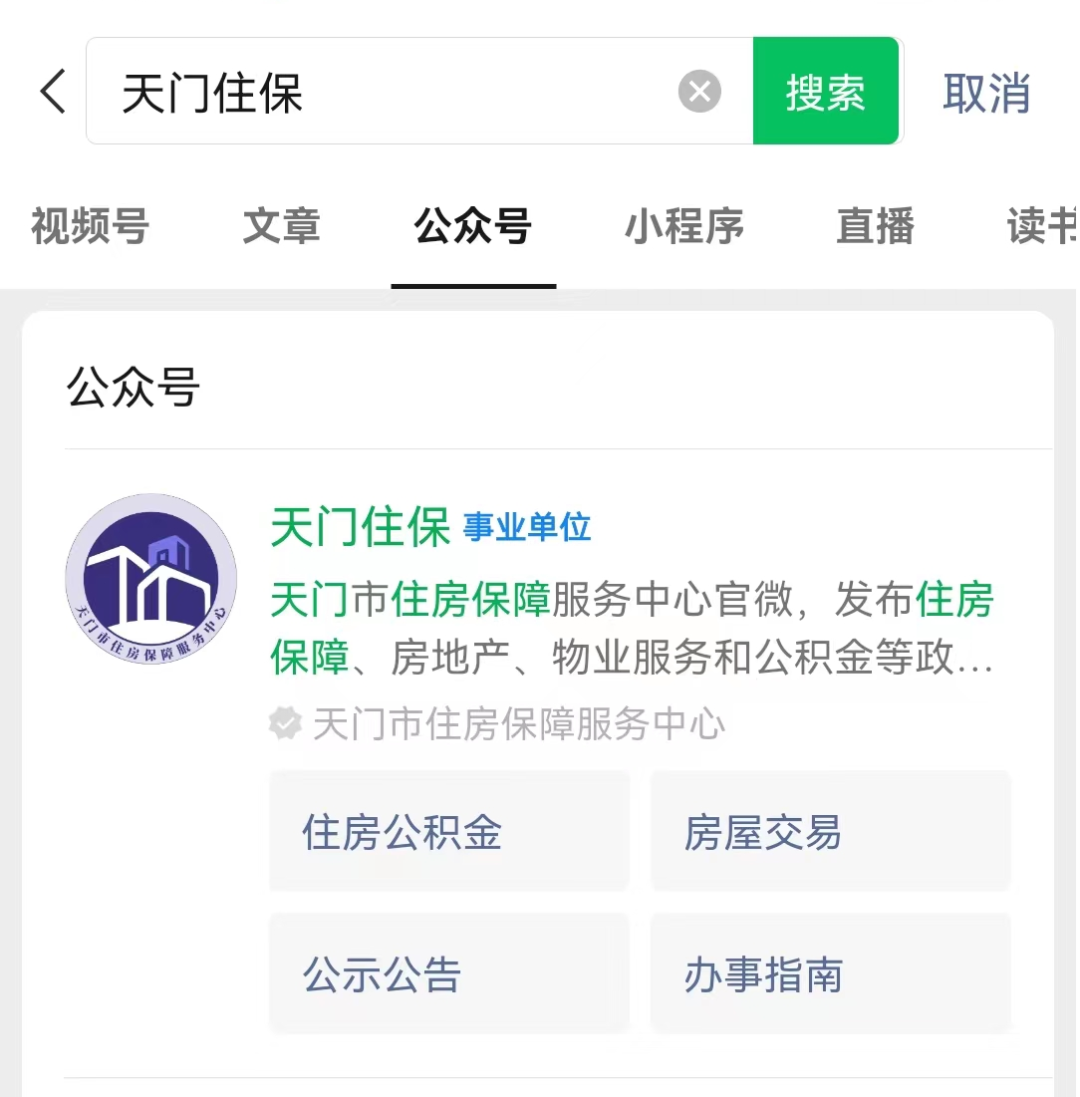Switch to the 直播 tab
The image size is (1080, 1097).
(875, 227)
